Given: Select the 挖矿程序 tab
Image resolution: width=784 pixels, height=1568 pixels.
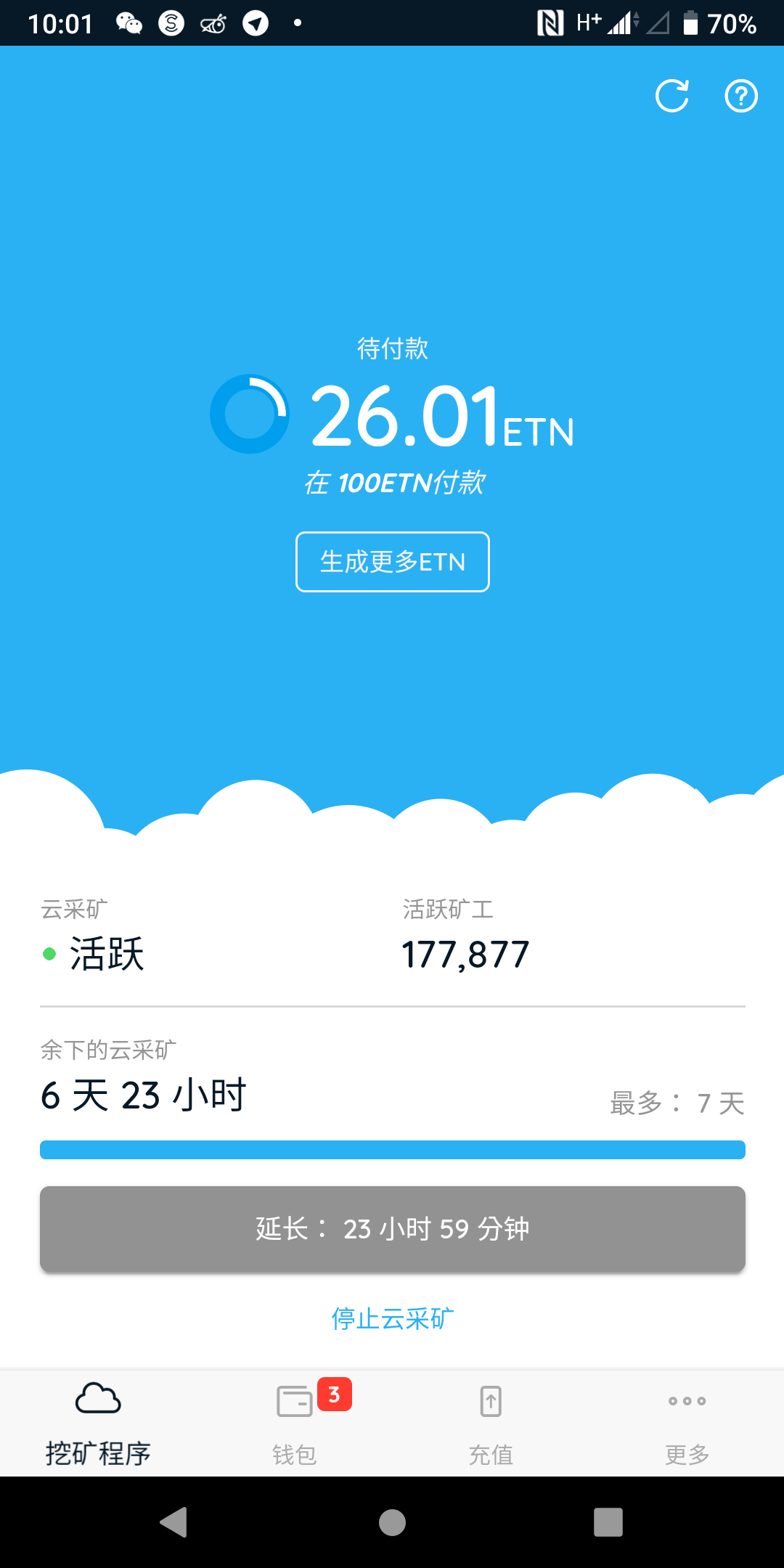Looking at the screenshot, I should point(98,1423).
